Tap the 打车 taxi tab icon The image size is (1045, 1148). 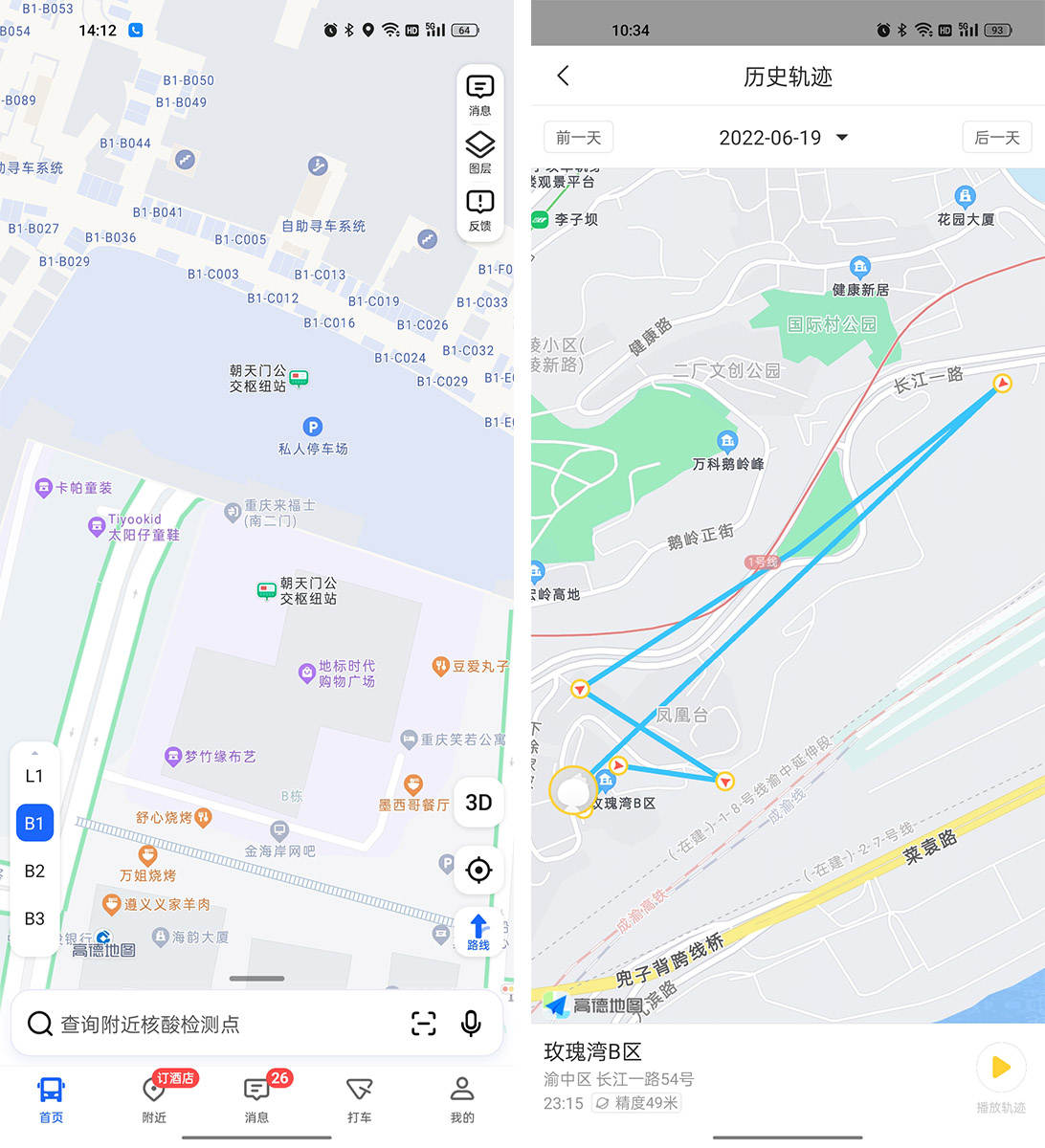[x=359, y=1095]
